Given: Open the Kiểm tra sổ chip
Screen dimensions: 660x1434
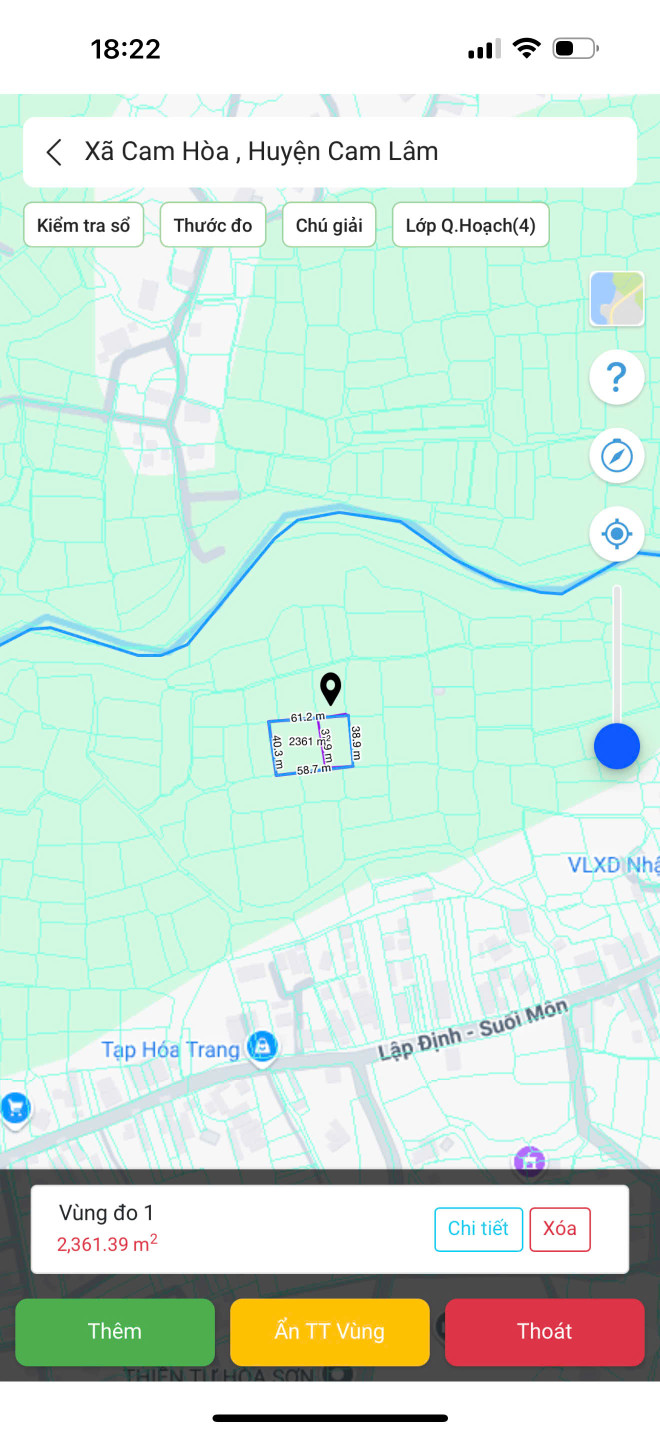Looking at the screenshot, I should tap(84, 225).
